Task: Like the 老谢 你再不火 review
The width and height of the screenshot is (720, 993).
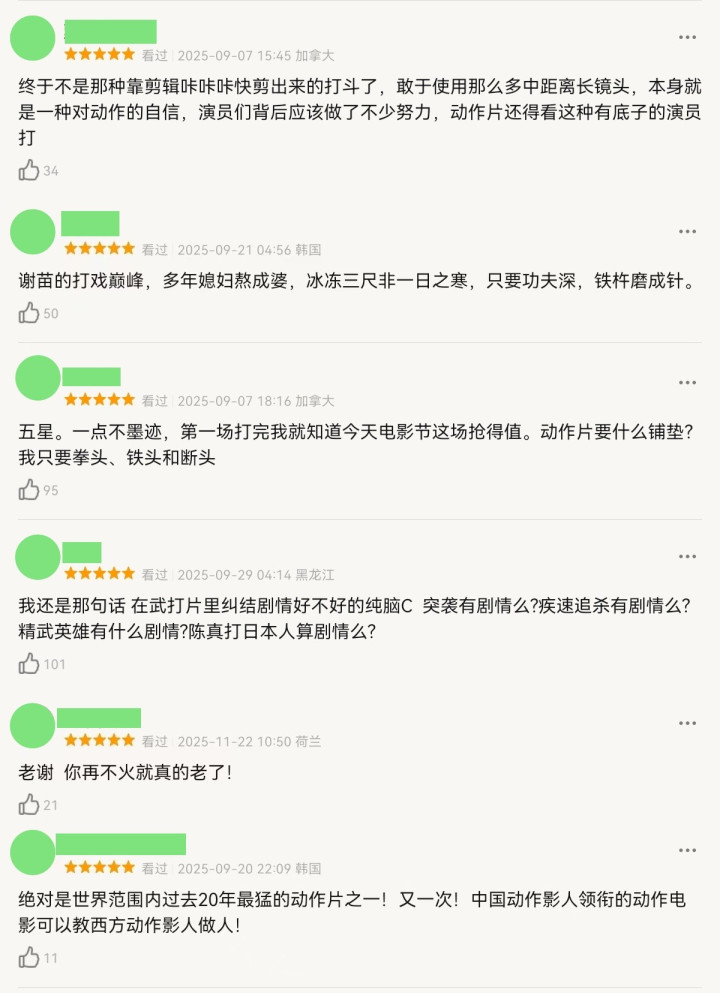Action: click(28, 805)
